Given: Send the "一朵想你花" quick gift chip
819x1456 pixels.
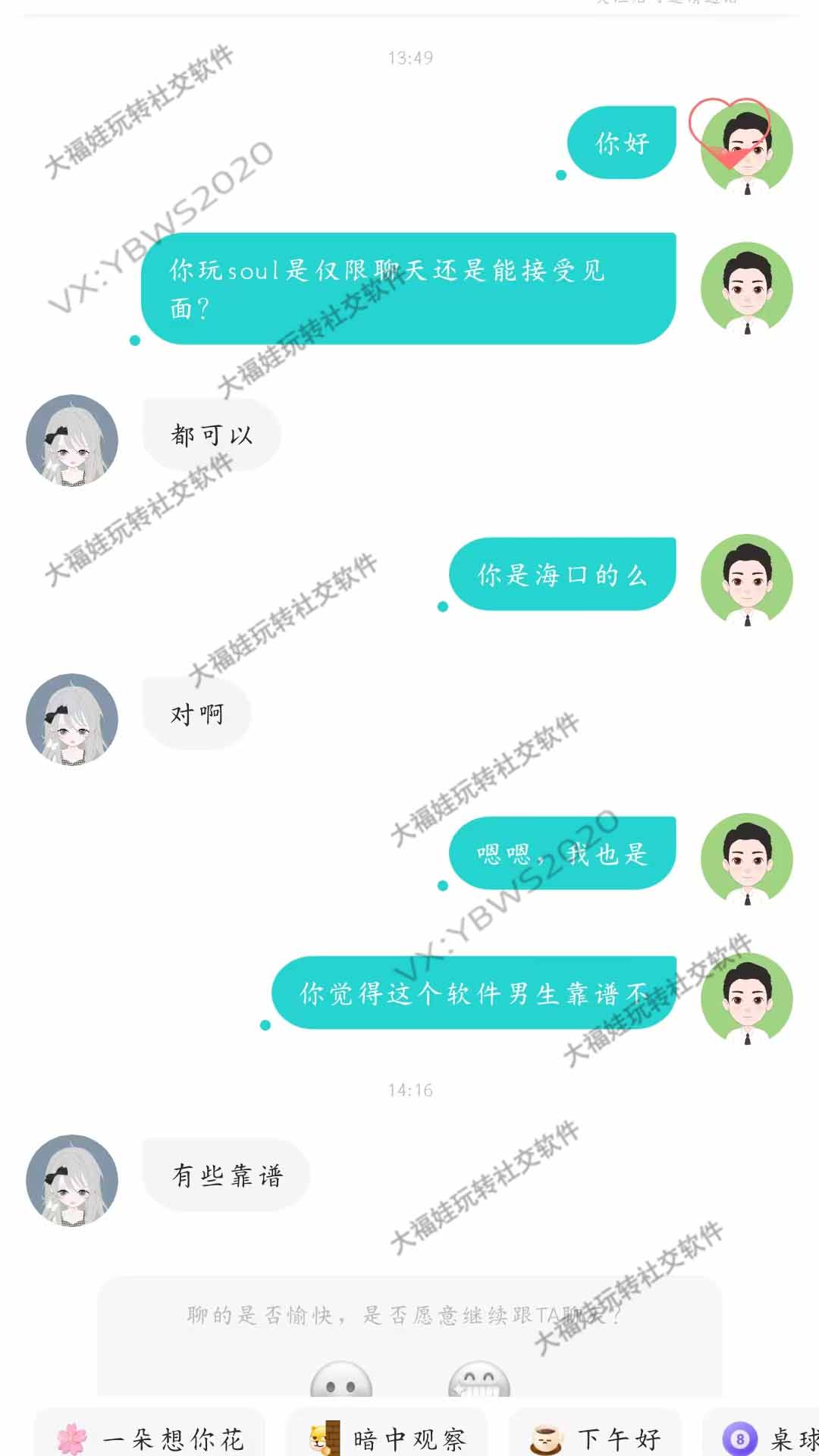Looking at the screenshot, I should (x=150, y=1438).
